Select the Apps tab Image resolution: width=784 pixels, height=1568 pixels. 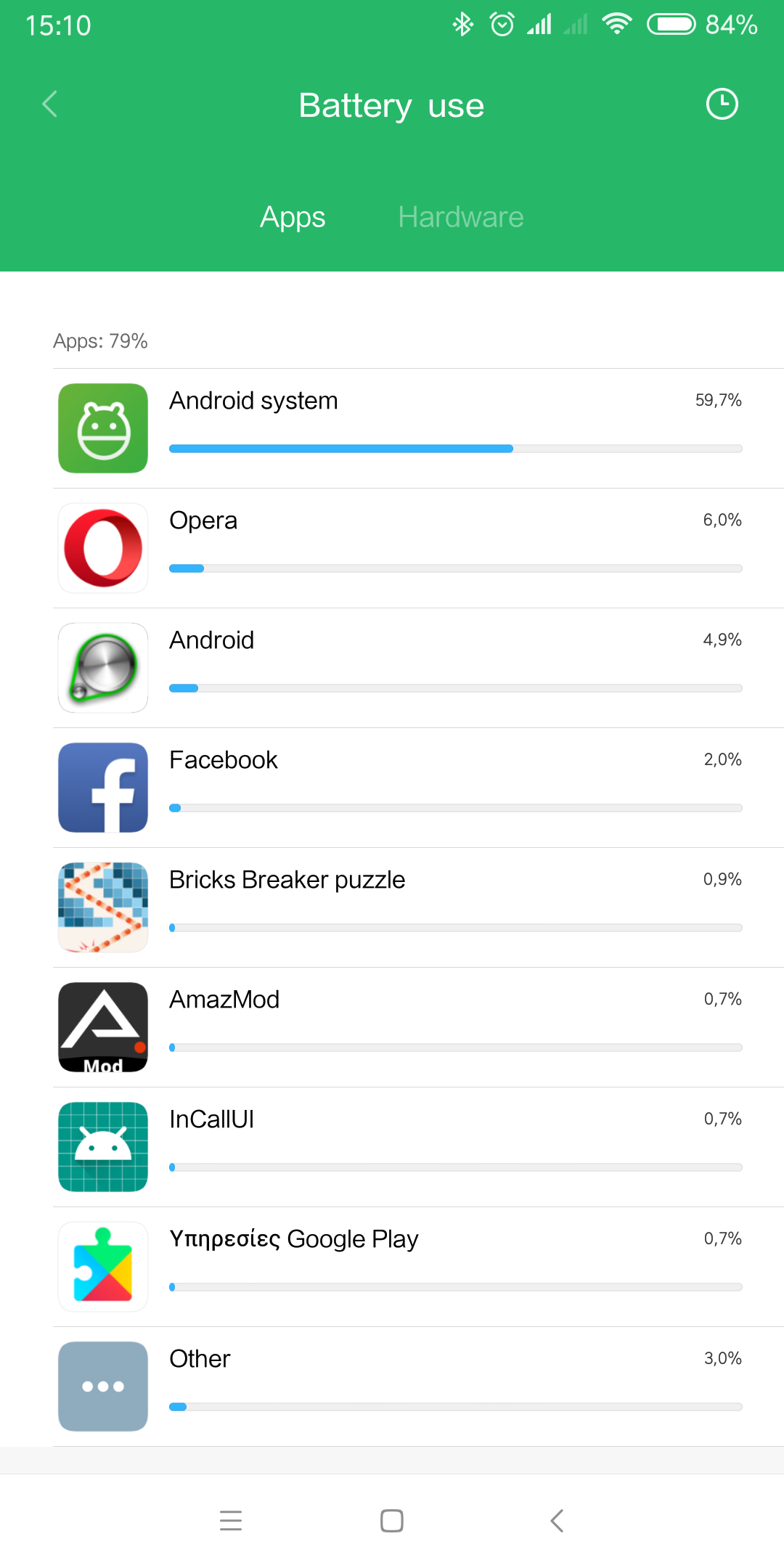coord(293,217)
